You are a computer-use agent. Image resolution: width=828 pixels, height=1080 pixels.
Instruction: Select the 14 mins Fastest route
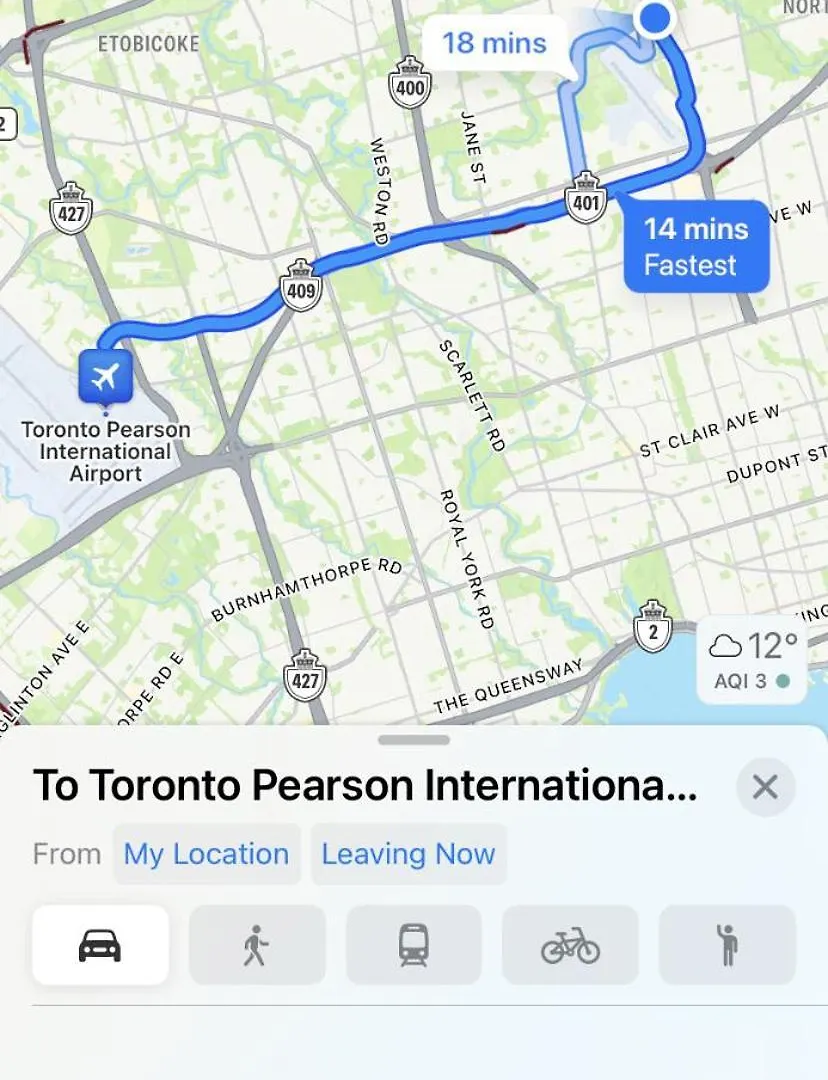[x=696, y=246]
